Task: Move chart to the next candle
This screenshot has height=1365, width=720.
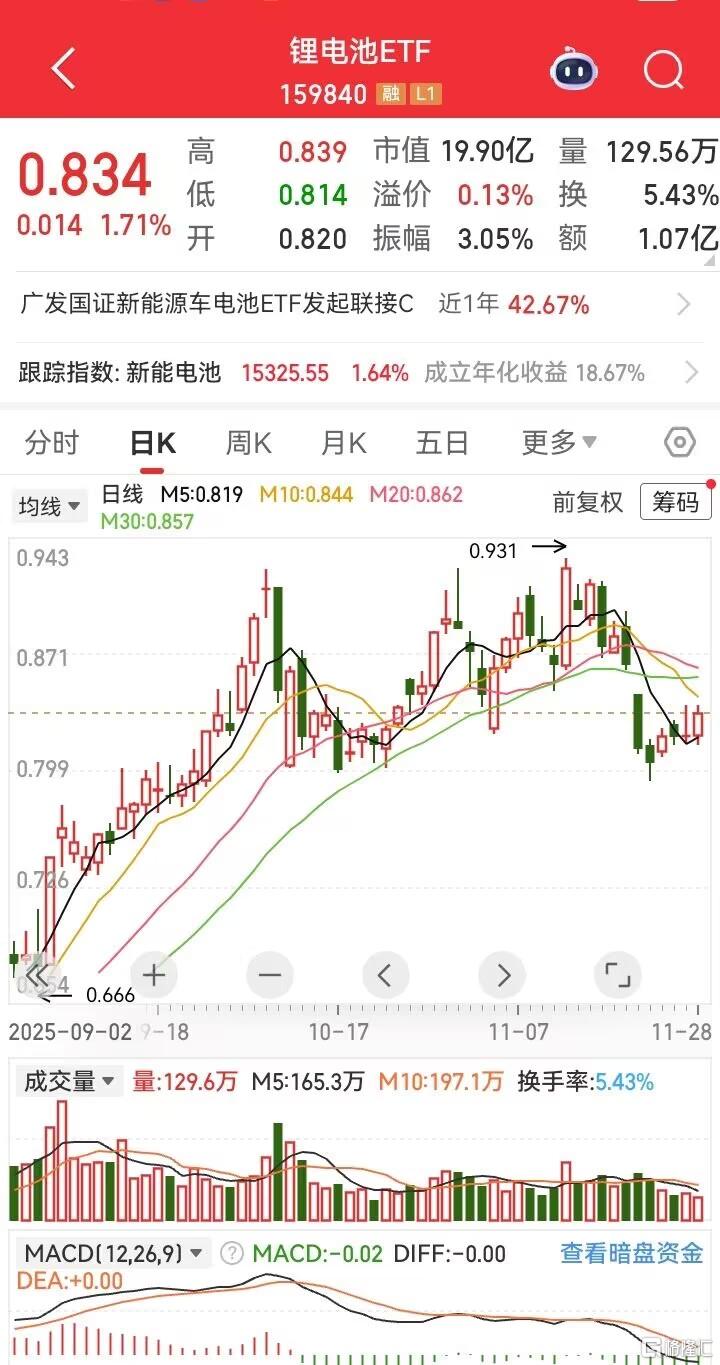Action: point(502,974)
